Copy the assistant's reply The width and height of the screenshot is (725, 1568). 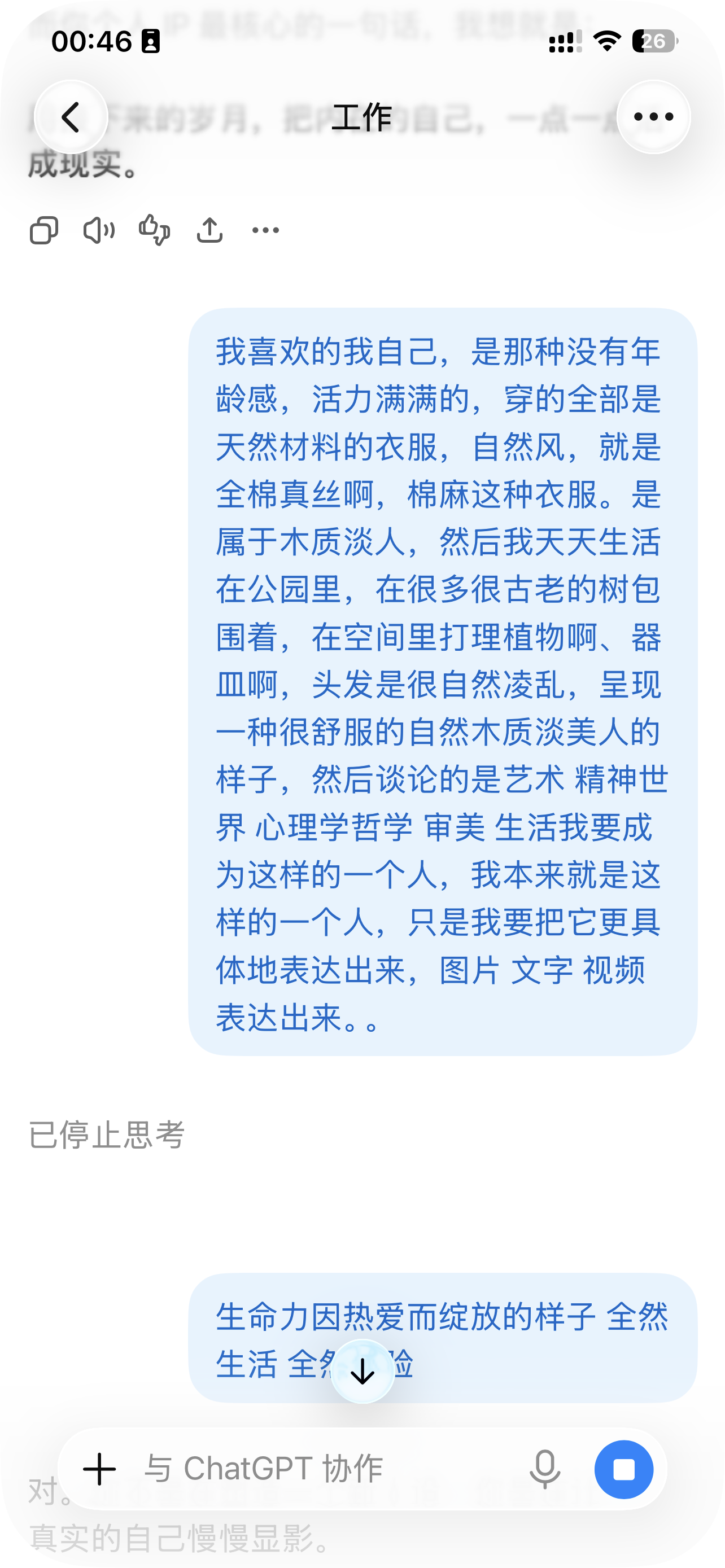click(x=44, y=230)
